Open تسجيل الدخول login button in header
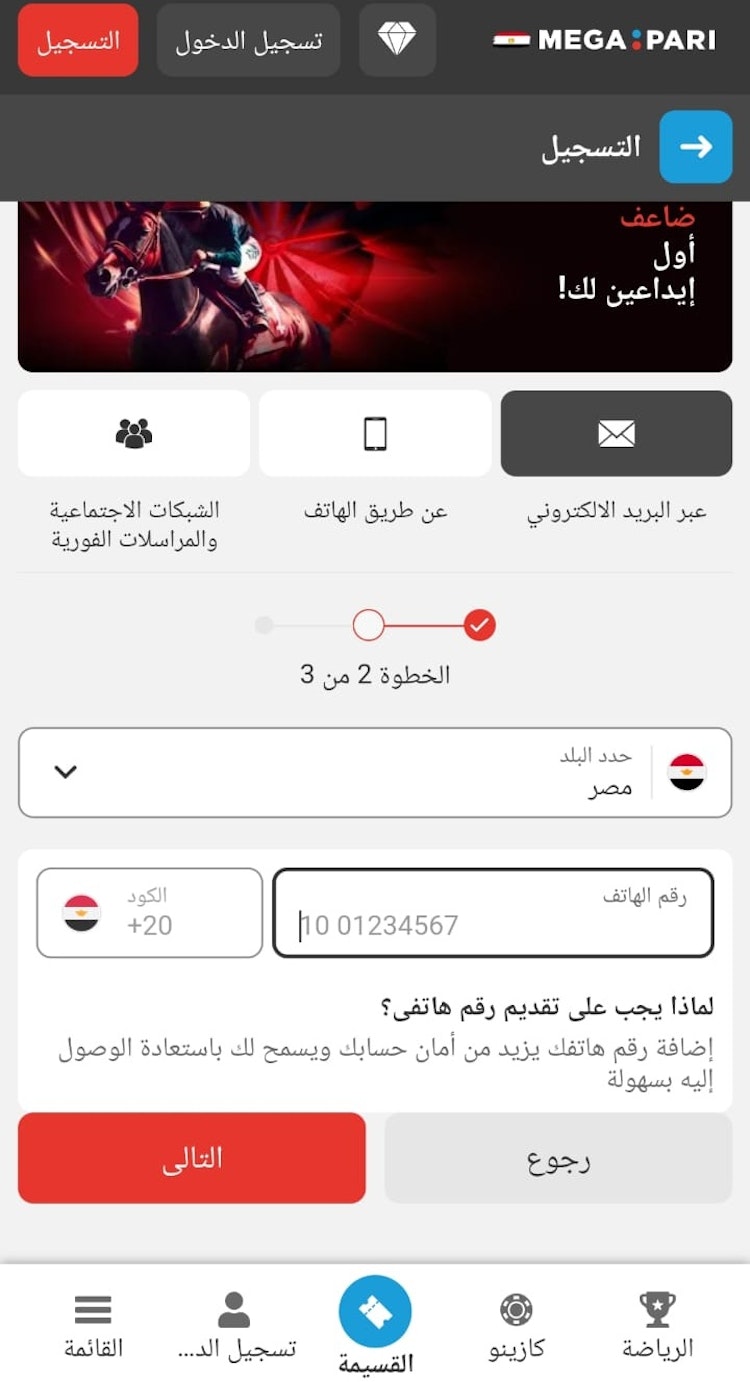 point(248,40)
